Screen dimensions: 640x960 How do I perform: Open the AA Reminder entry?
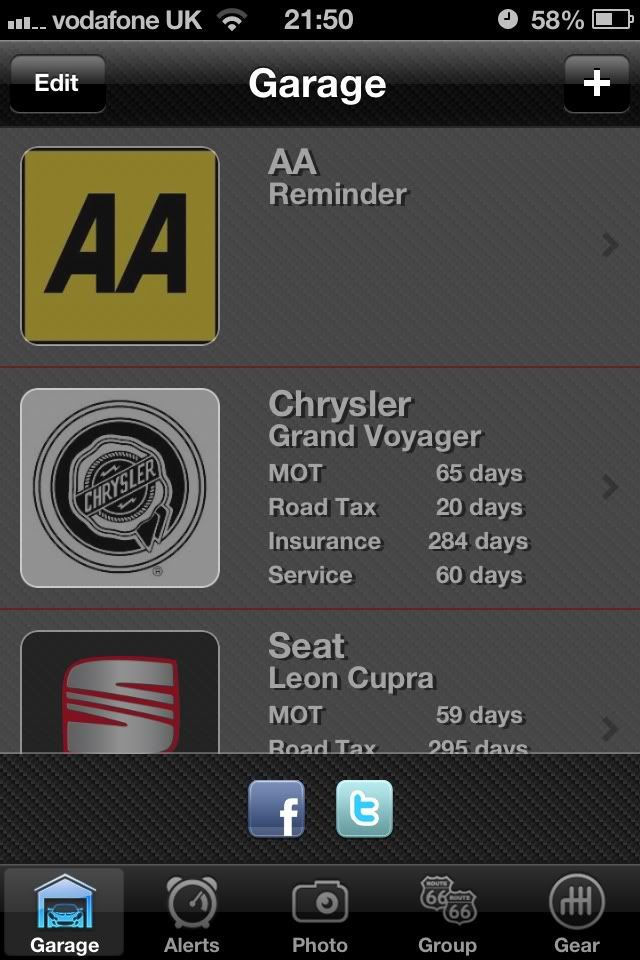(320, 246)
